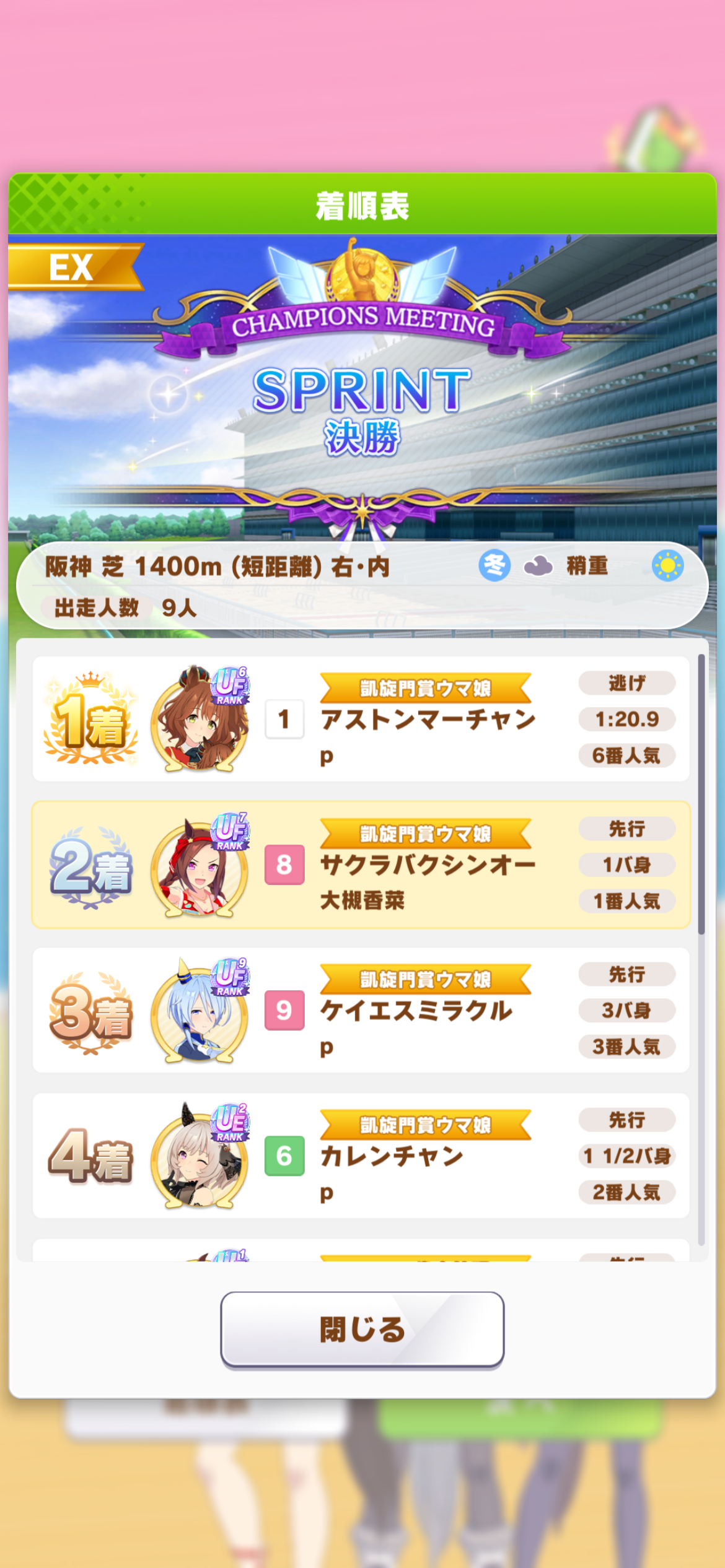Viewport: 725px width, 1568px height.
Task: Open 1st place アストンマーチャン result row
Action: tap(361, 719)
